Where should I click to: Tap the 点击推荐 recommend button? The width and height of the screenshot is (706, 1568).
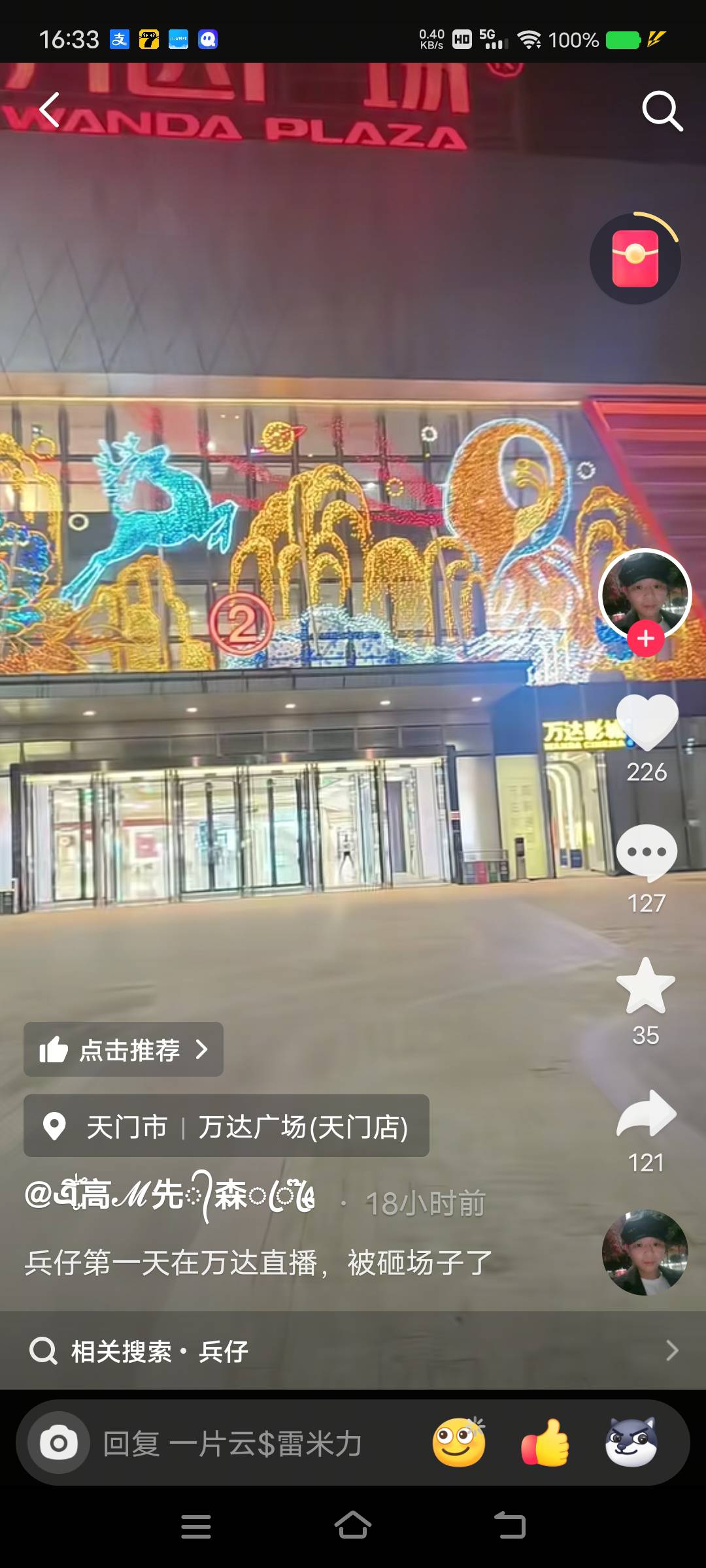[x=124, y=1049]
